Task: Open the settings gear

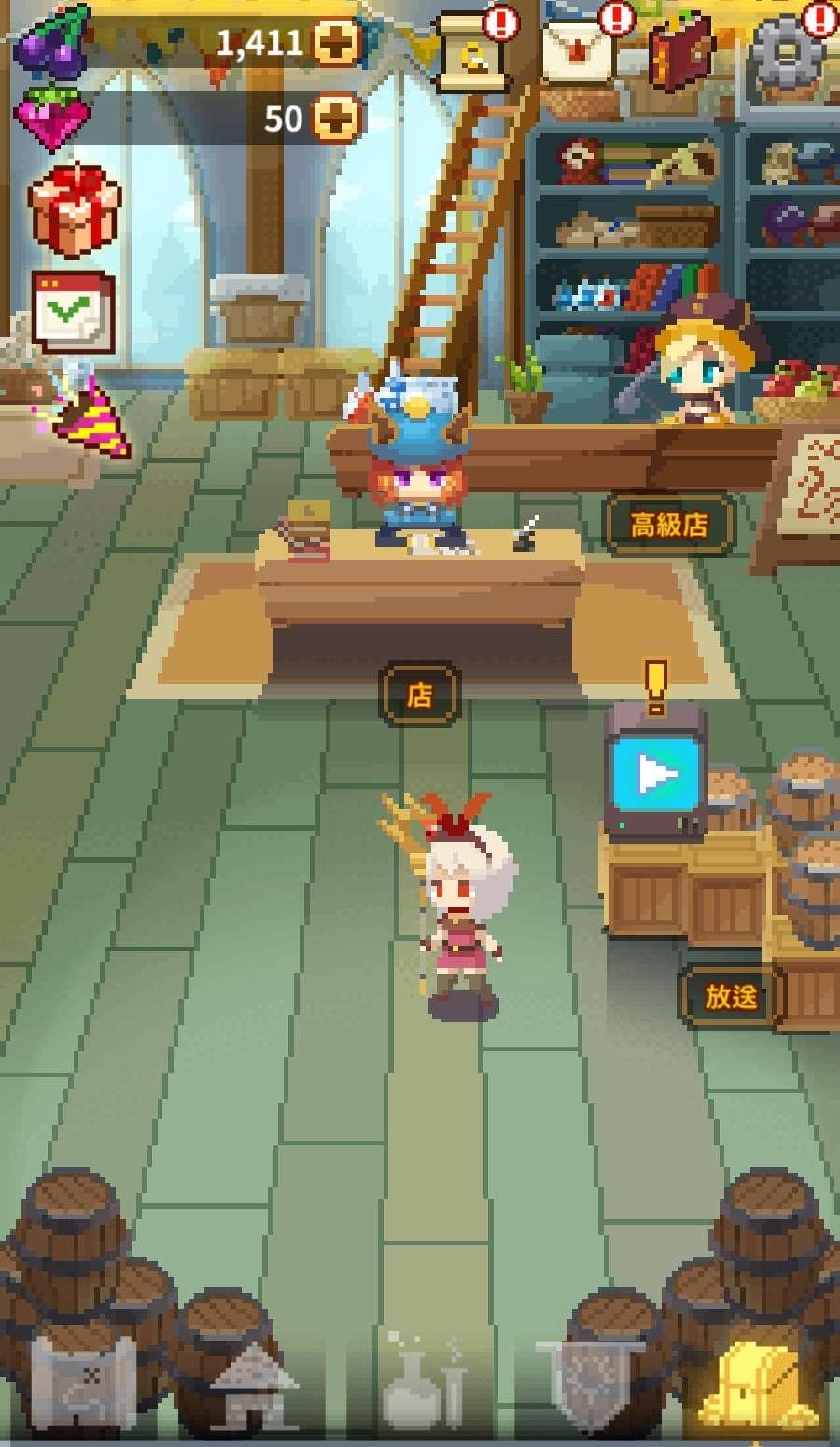Action: 789,53
